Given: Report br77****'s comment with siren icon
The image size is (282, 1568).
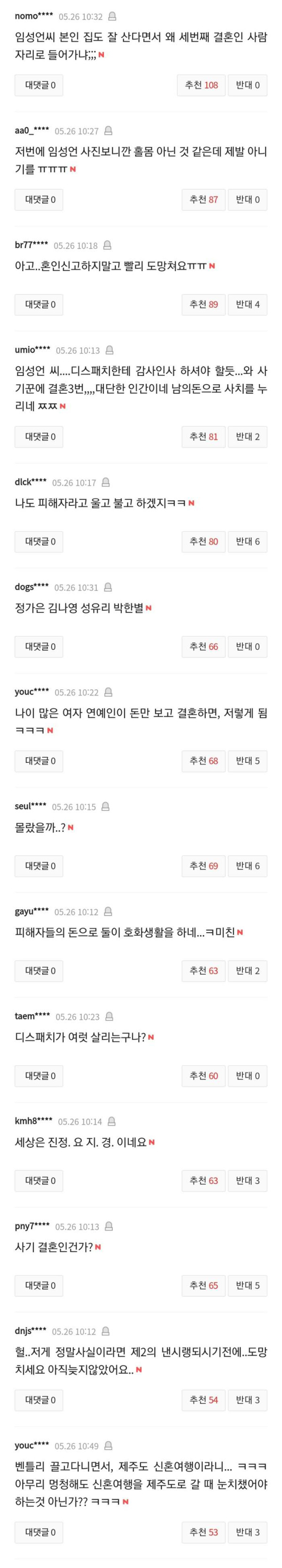Looking at the screenshot, I should [x=107, y=246].
